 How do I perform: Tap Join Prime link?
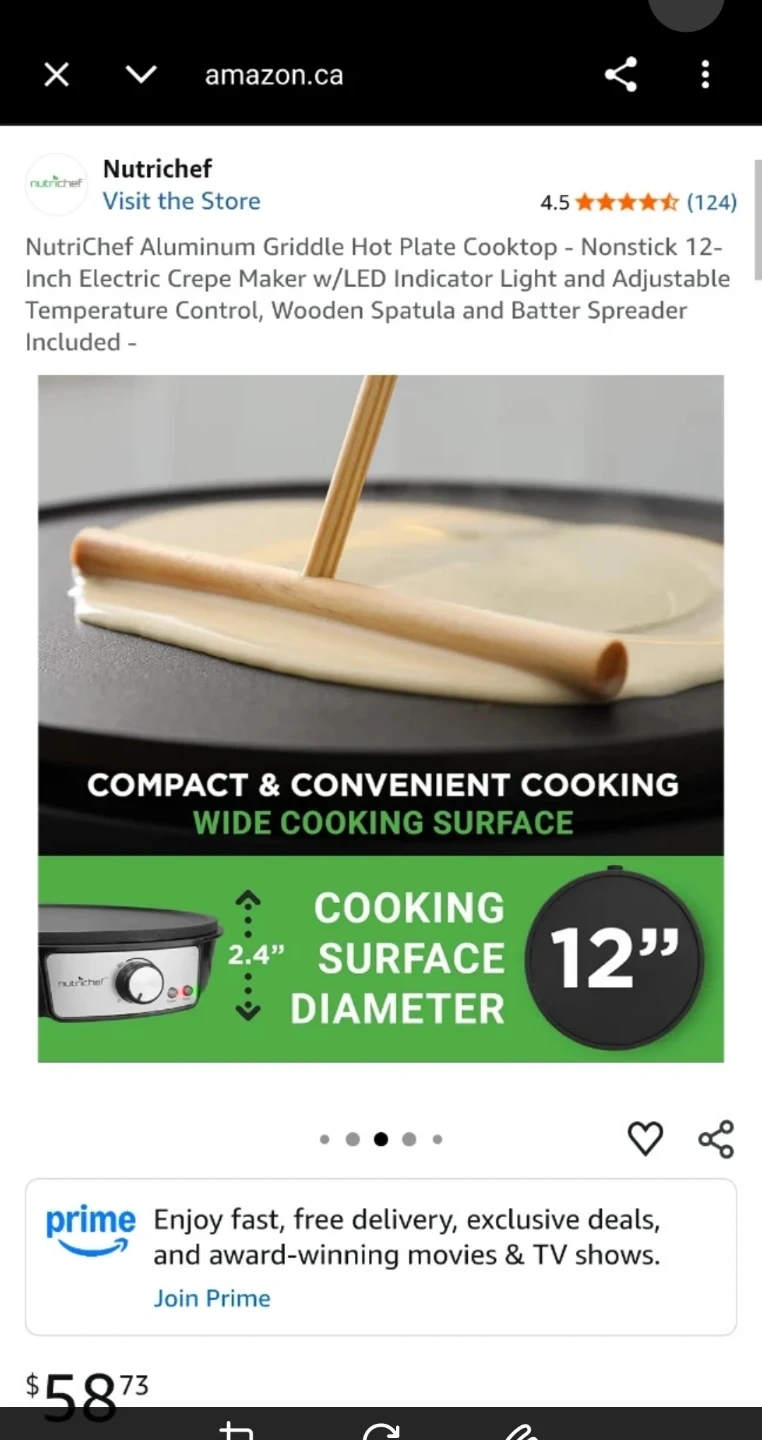[x=212, y=1298]
